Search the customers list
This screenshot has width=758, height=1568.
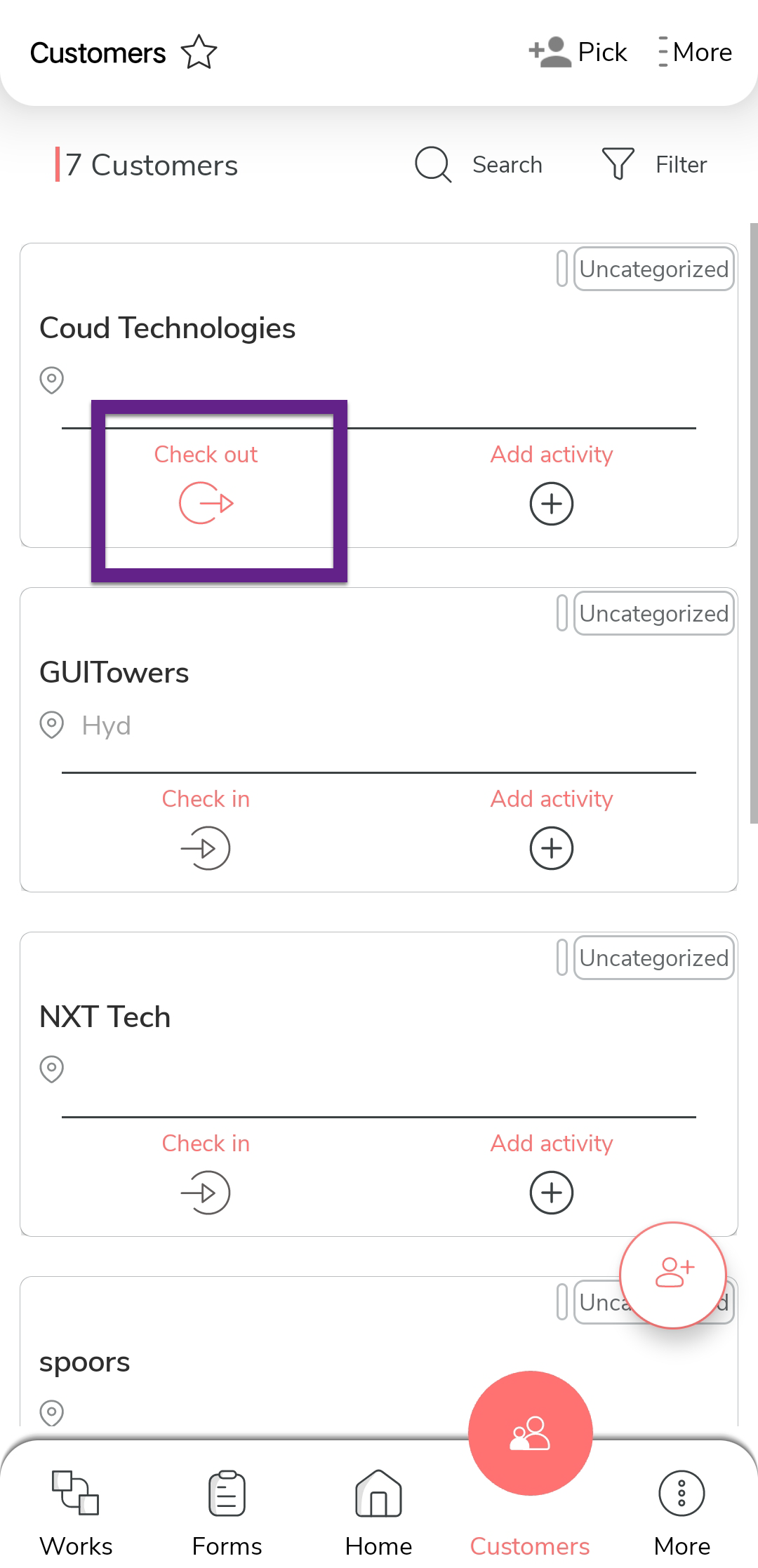[x=479, y=165]
